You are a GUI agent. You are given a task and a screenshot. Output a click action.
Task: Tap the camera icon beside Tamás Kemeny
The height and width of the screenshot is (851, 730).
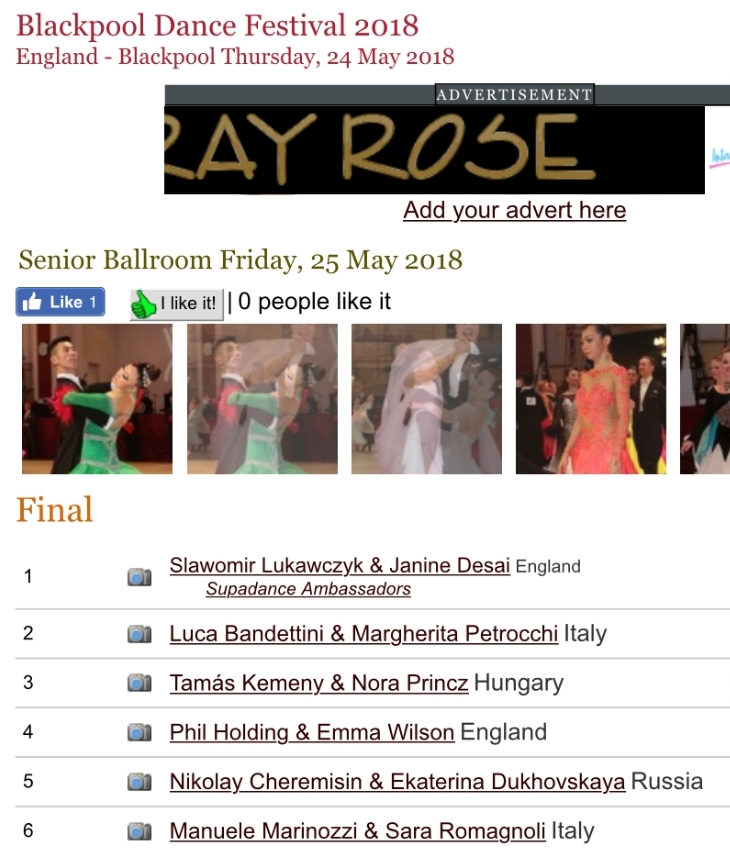[139, 683]
